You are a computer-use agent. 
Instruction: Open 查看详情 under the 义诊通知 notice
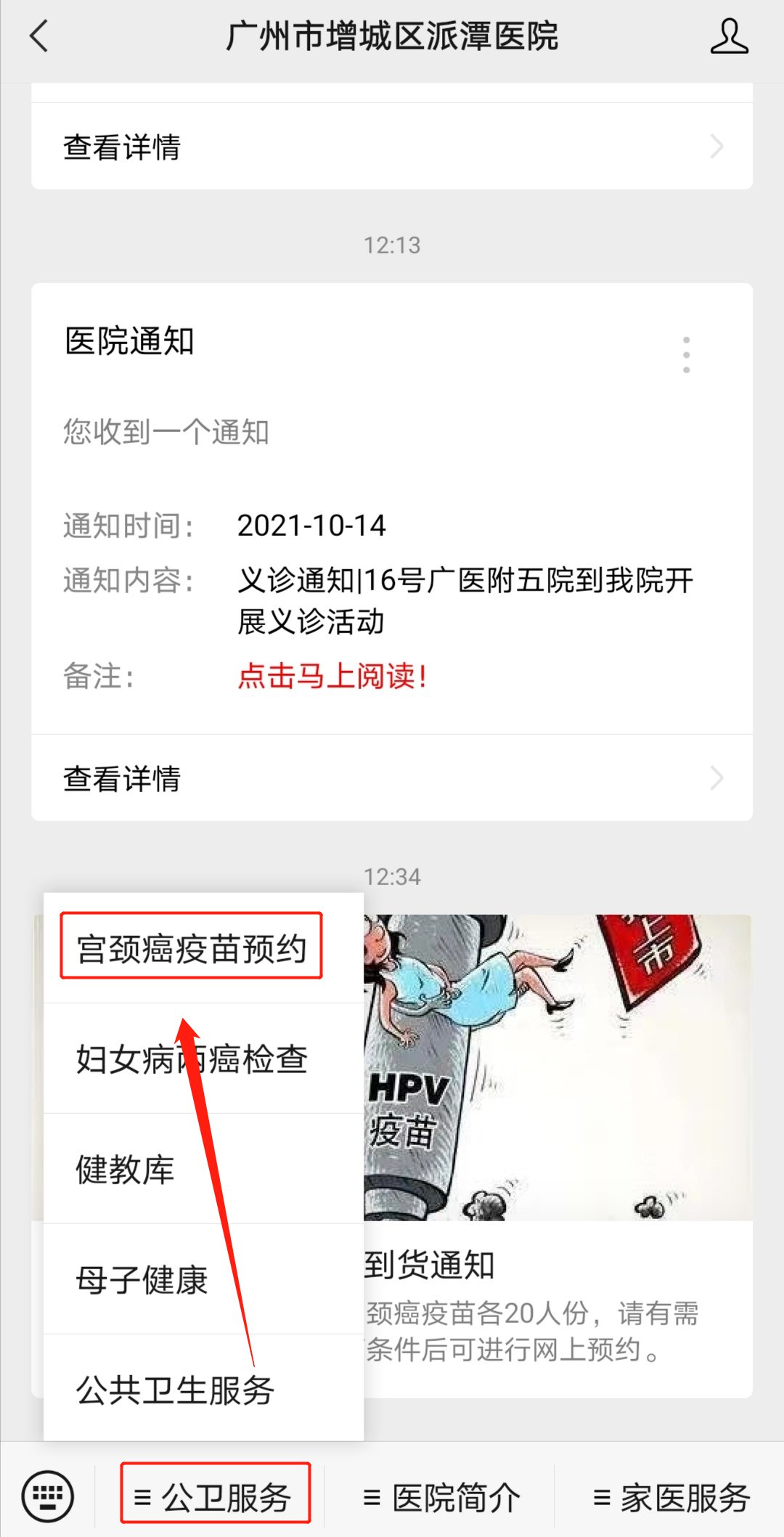click(x=392, y=778)
